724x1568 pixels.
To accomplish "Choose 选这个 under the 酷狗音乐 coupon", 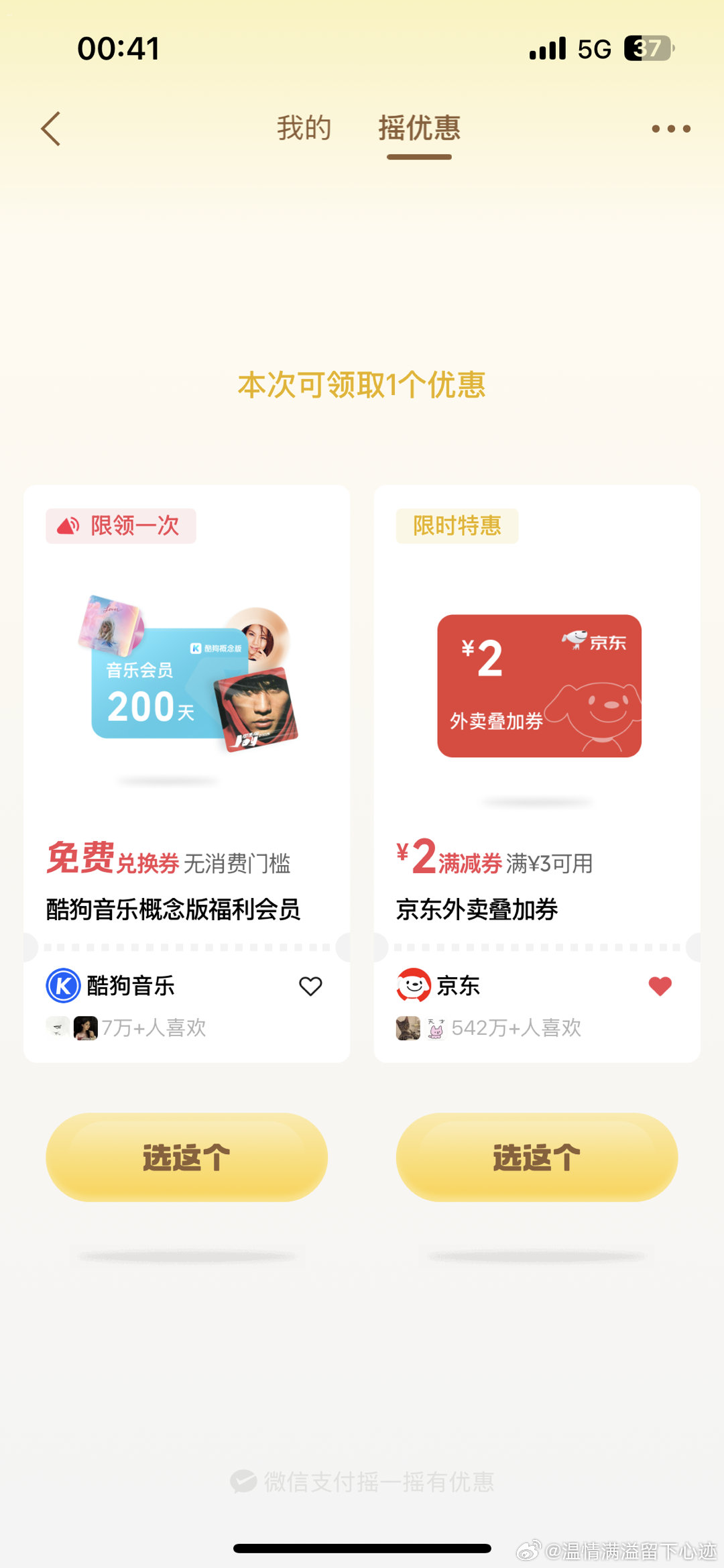I will coord(186,1157).
